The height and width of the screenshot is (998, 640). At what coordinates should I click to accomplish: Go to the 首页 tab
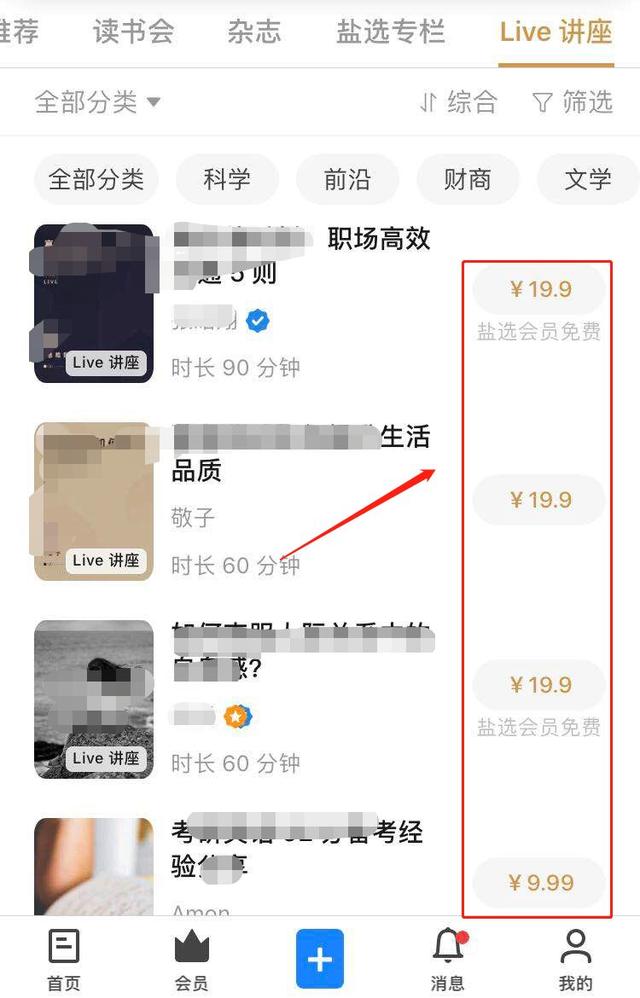pyautogui.click(x=64, y=958)
